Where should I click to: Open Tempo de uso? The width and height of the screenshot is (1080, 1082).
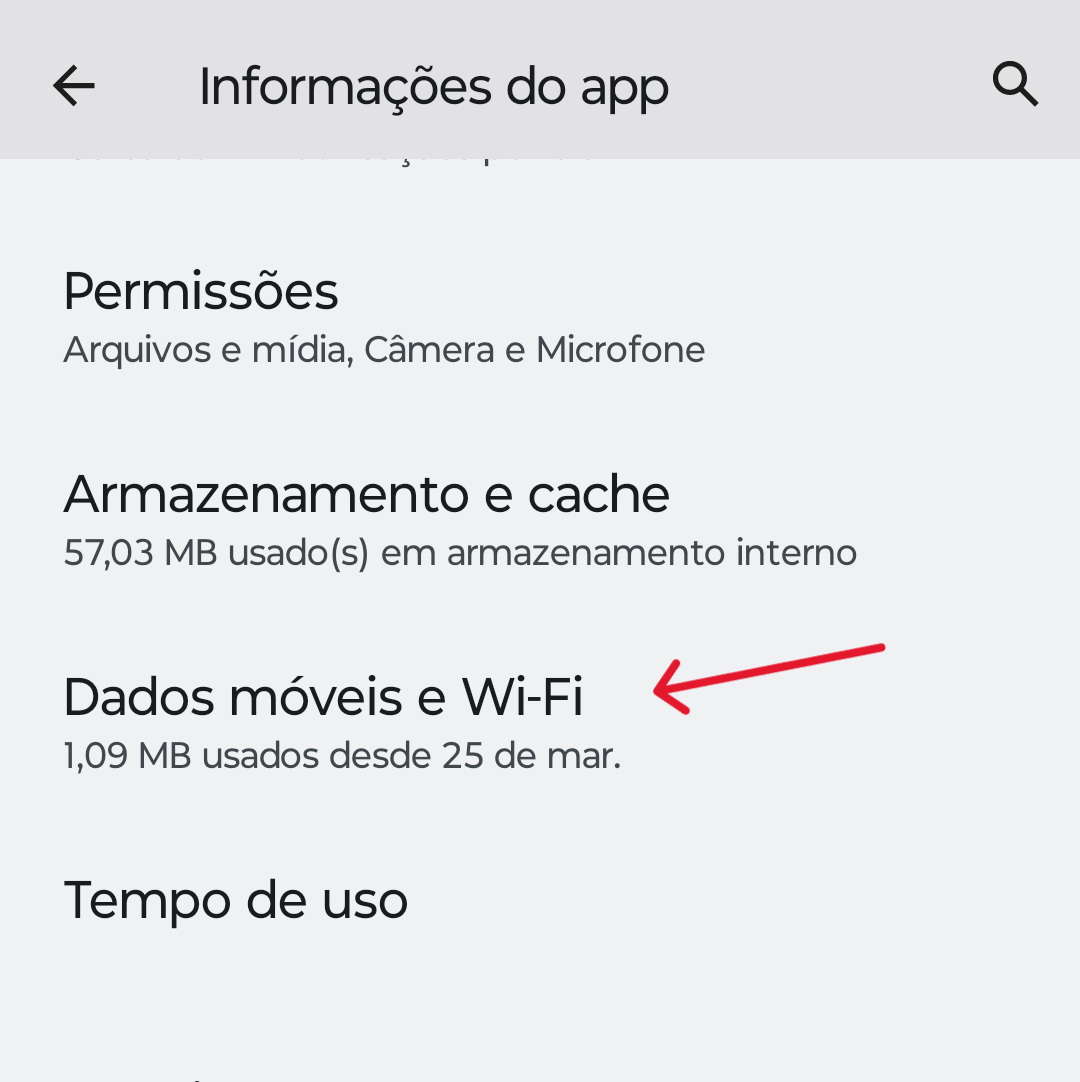236,900
